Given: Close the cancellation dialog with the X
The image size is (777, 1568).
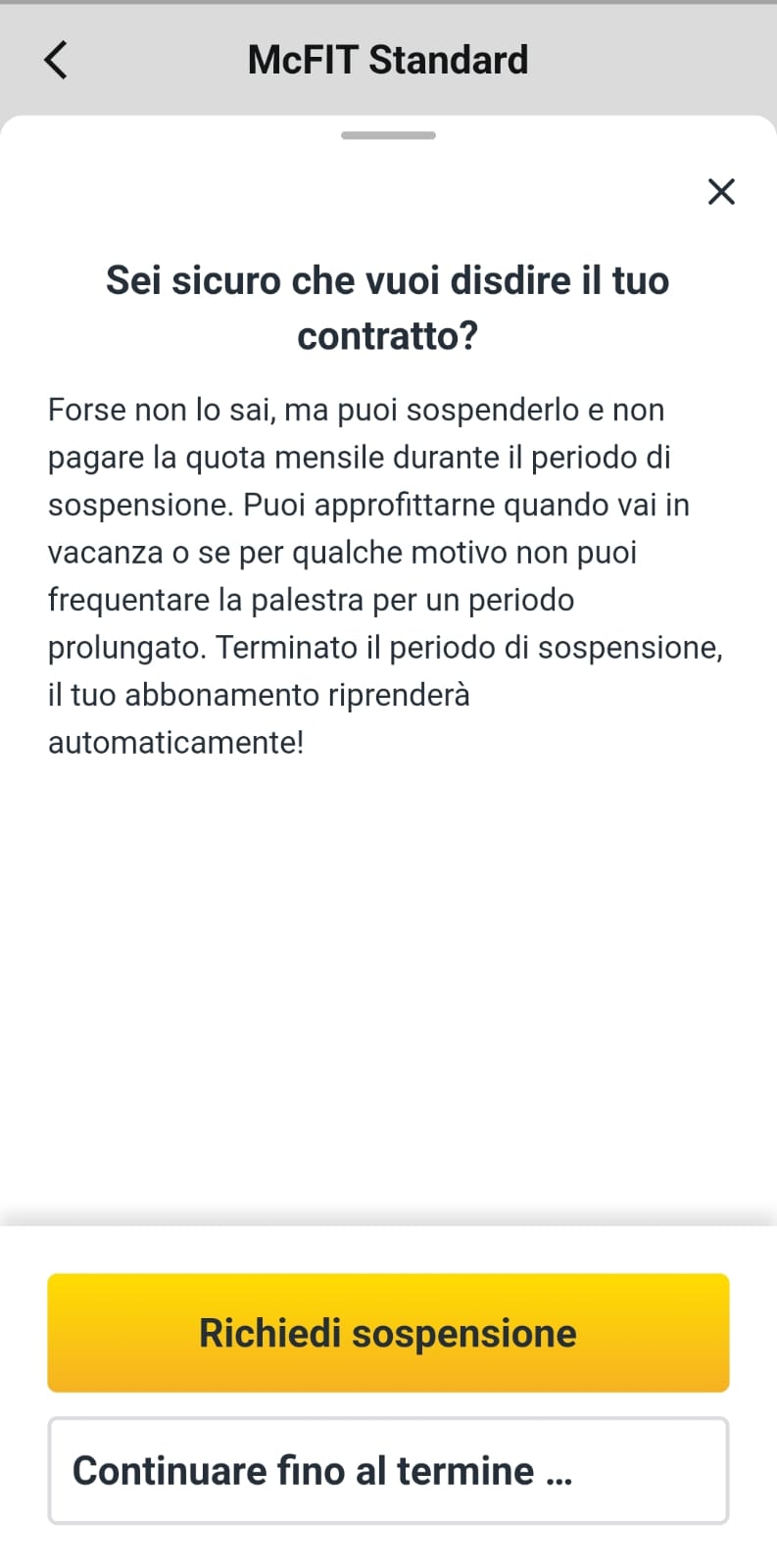Looking at the screenshot, I should 721,191.
